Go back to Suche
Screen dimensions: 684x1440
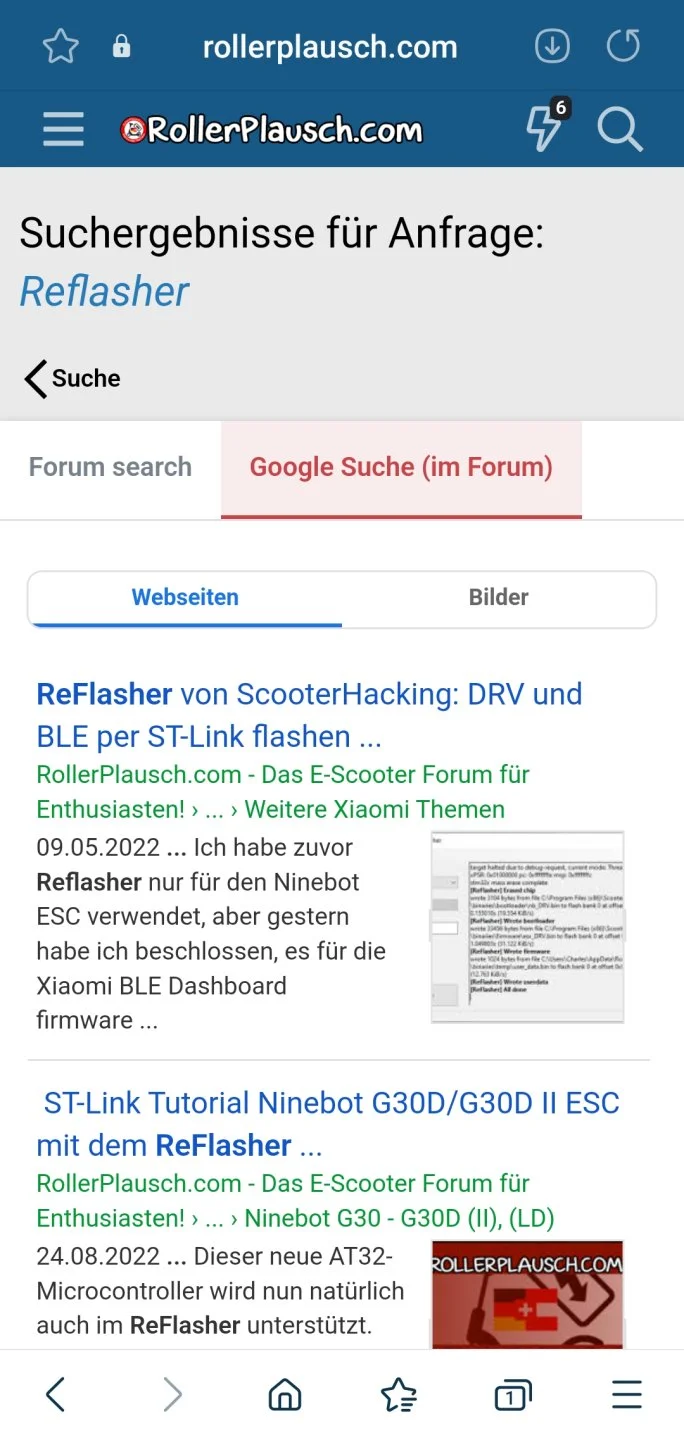pos(72,378)
